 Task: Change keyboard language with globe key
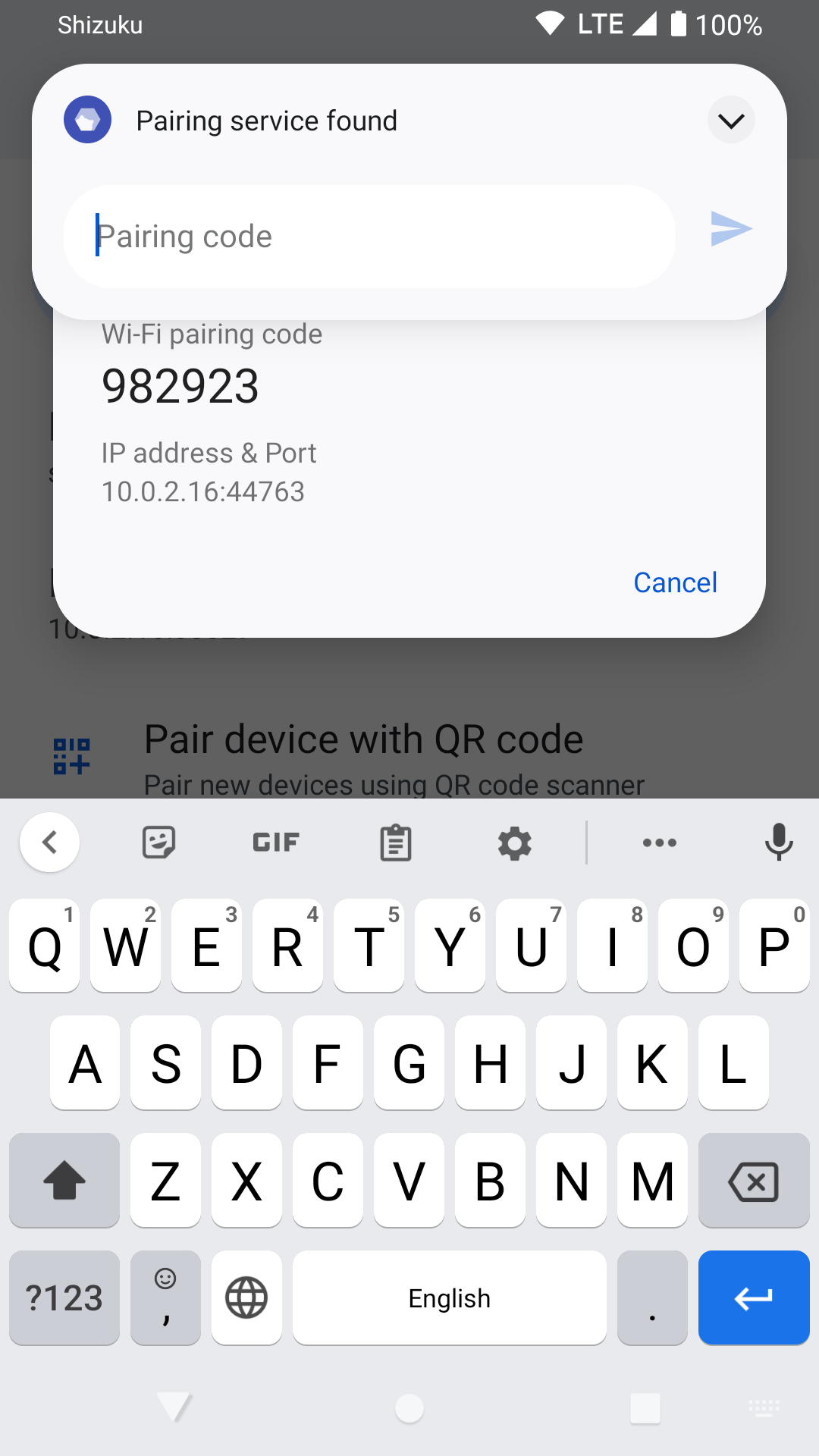pos(246,1298)
